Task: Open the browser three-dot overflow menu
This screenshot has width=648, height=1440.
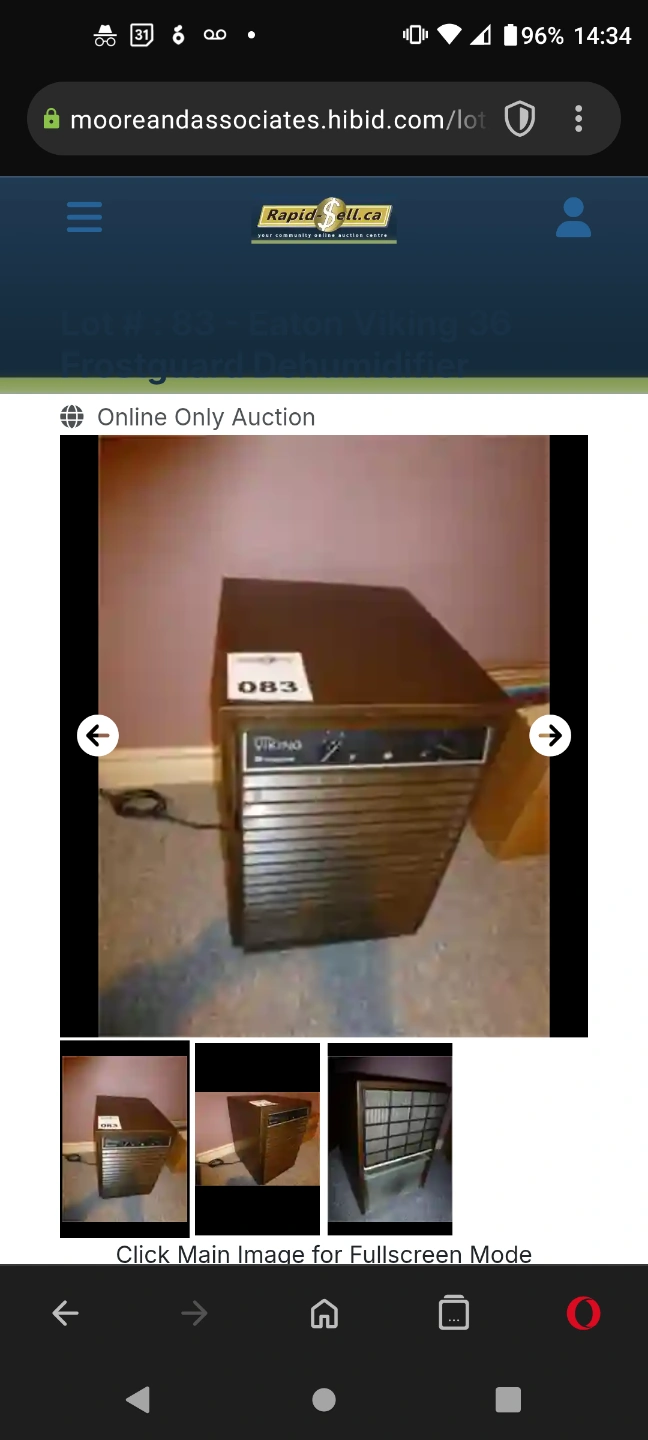Action: point(578,120)
